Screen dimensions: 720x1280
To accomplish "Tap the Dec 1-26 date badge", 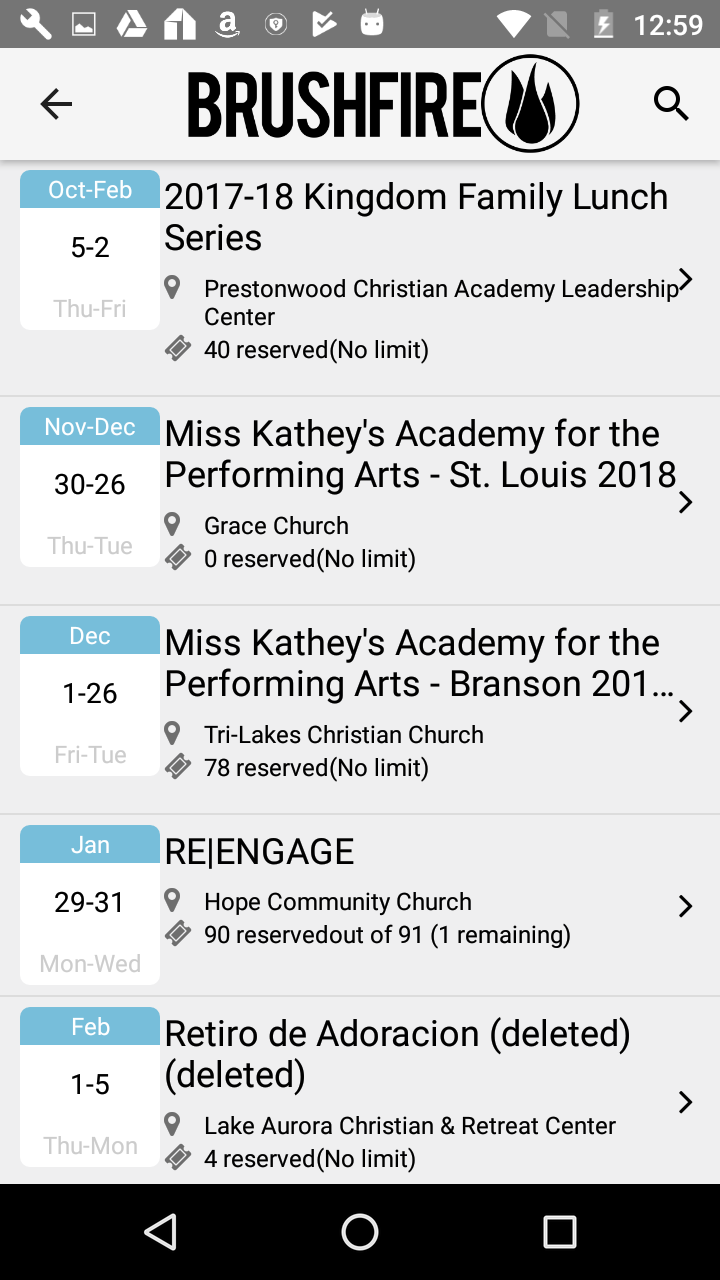I will (89, 693).
